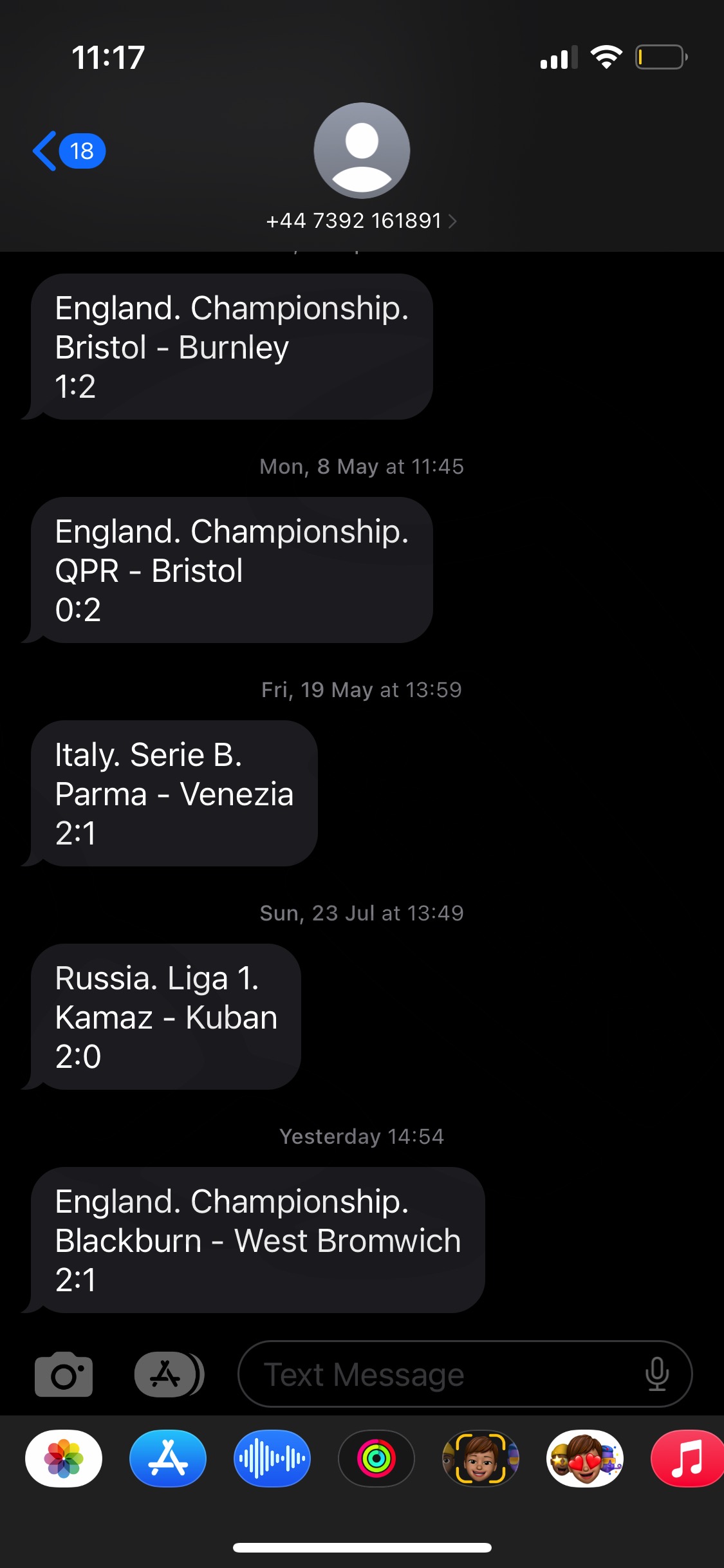The image size is (724, 1568).
Task: Open the Photos iMessage app
Action: point(64,1459)
